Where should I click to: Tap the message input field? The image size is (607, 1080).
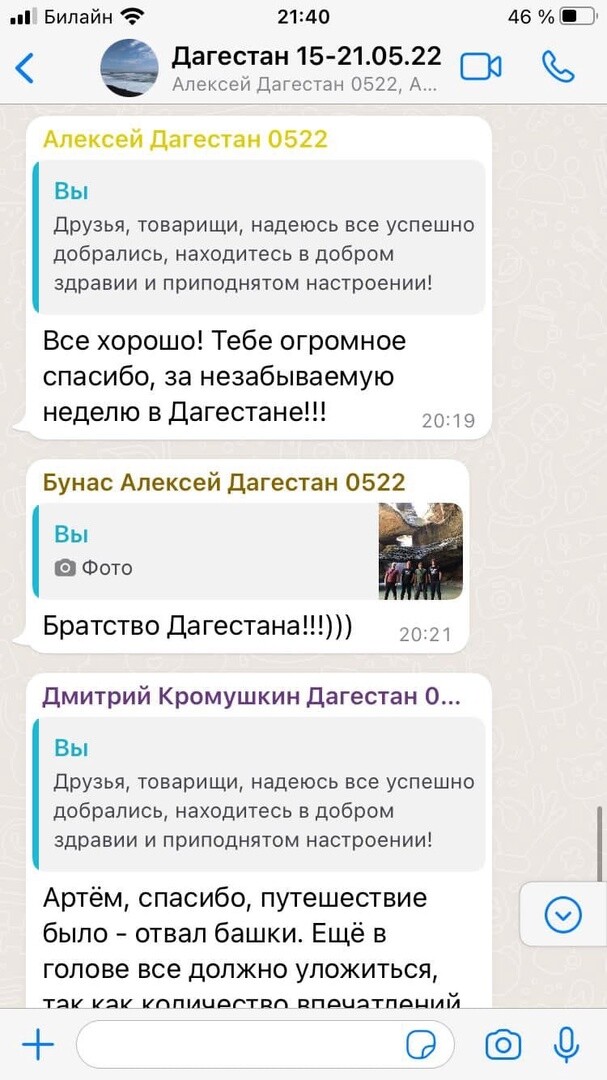265,1045
